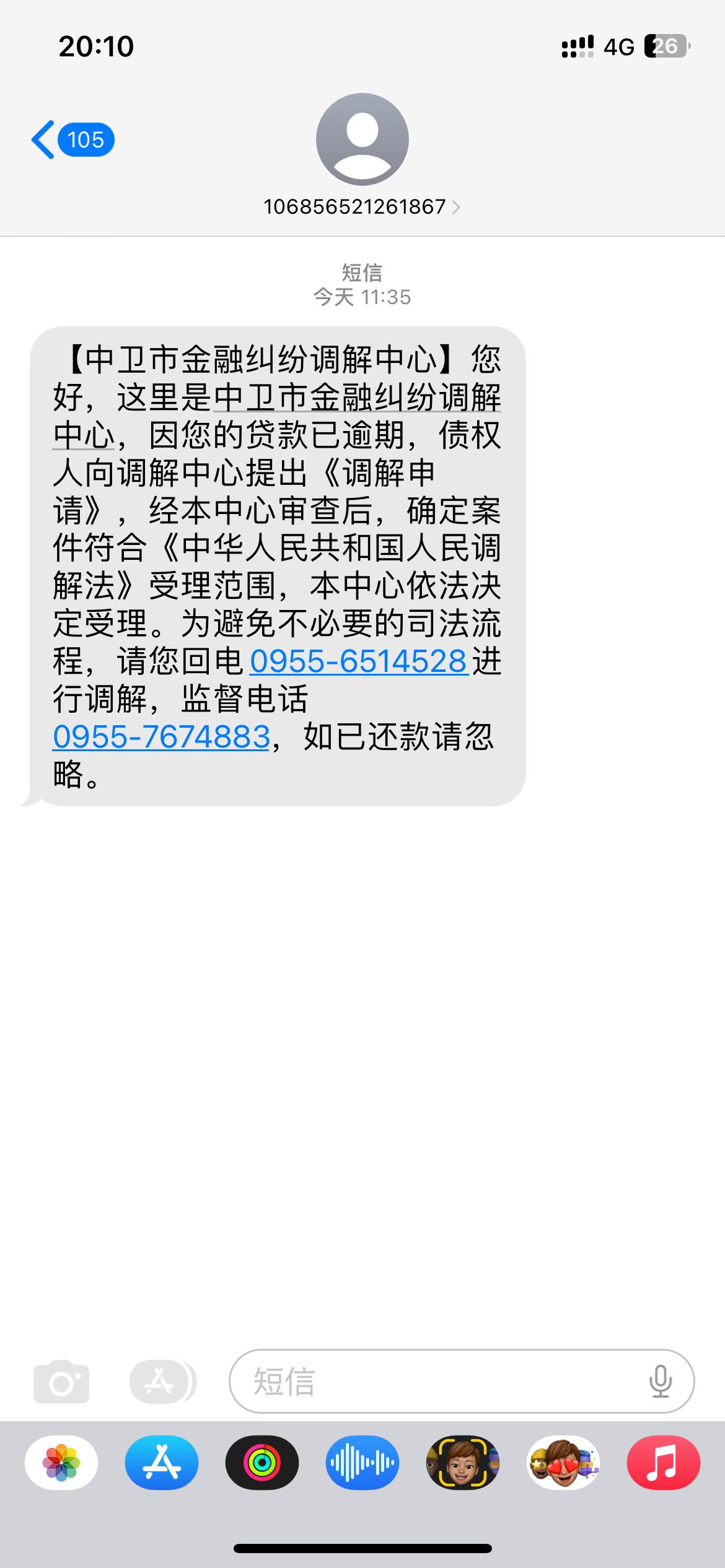Go back to the messages list
Screen dimensions: 725x1568
click(x=71, y=140)
